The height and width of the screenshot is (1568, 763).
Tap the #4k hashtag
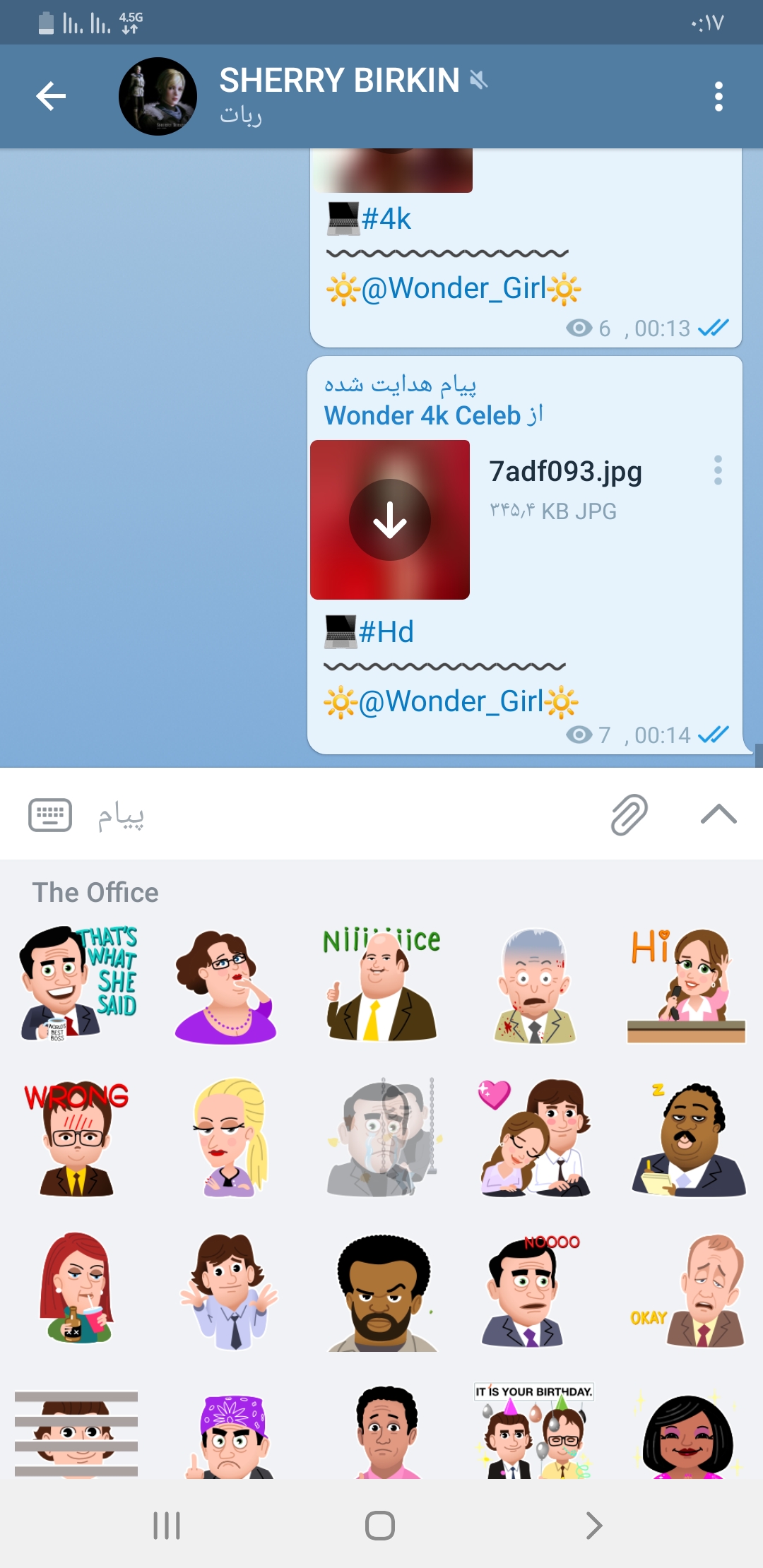click(386, 219)
